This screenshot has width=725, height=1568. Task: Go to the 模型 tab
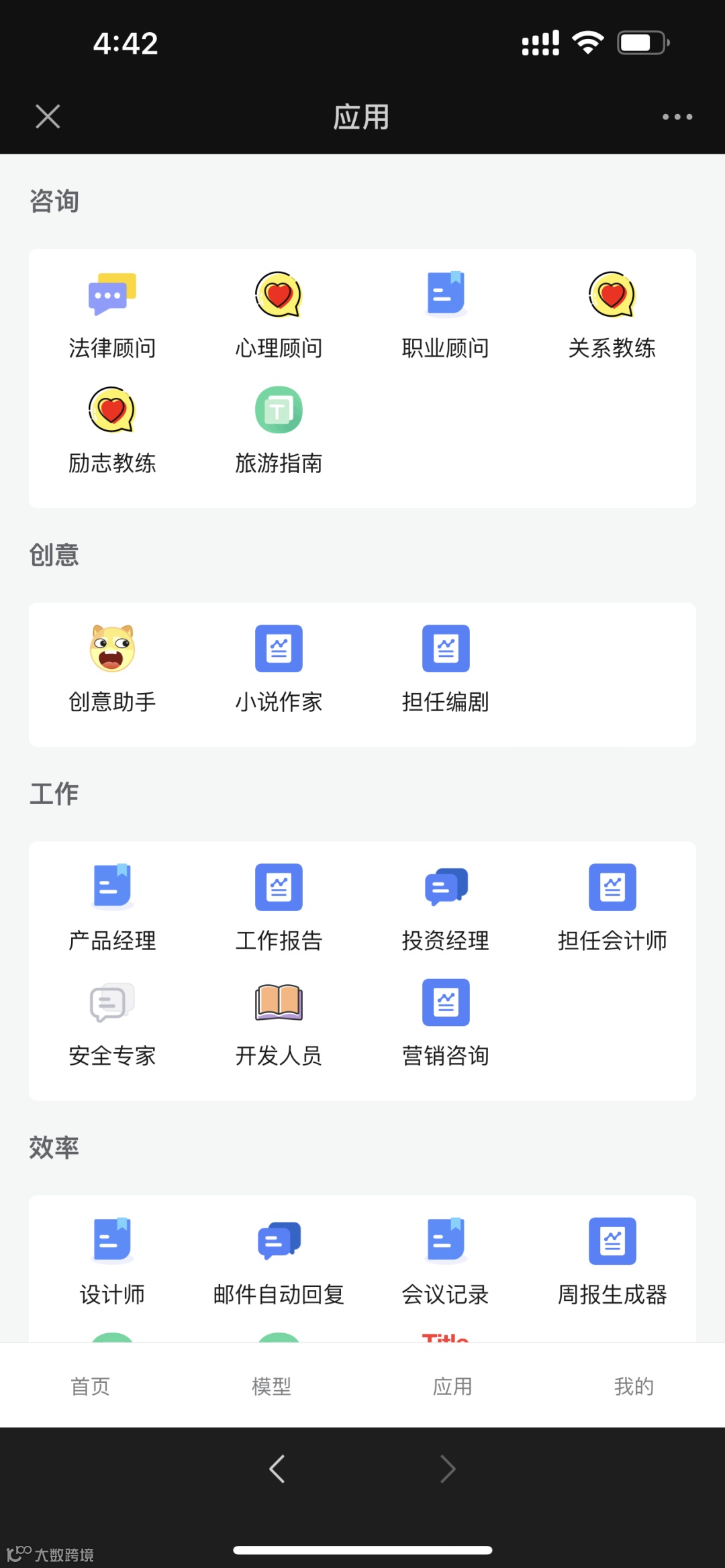(271, 1386)
